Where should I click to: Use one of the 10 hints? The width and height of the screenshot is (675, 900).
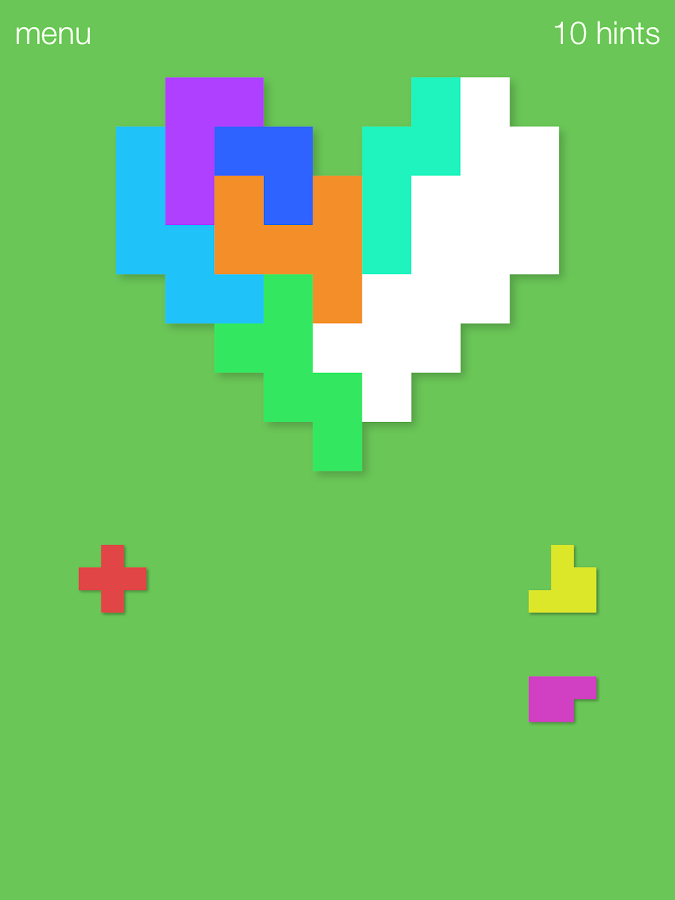tap(606, 34)
